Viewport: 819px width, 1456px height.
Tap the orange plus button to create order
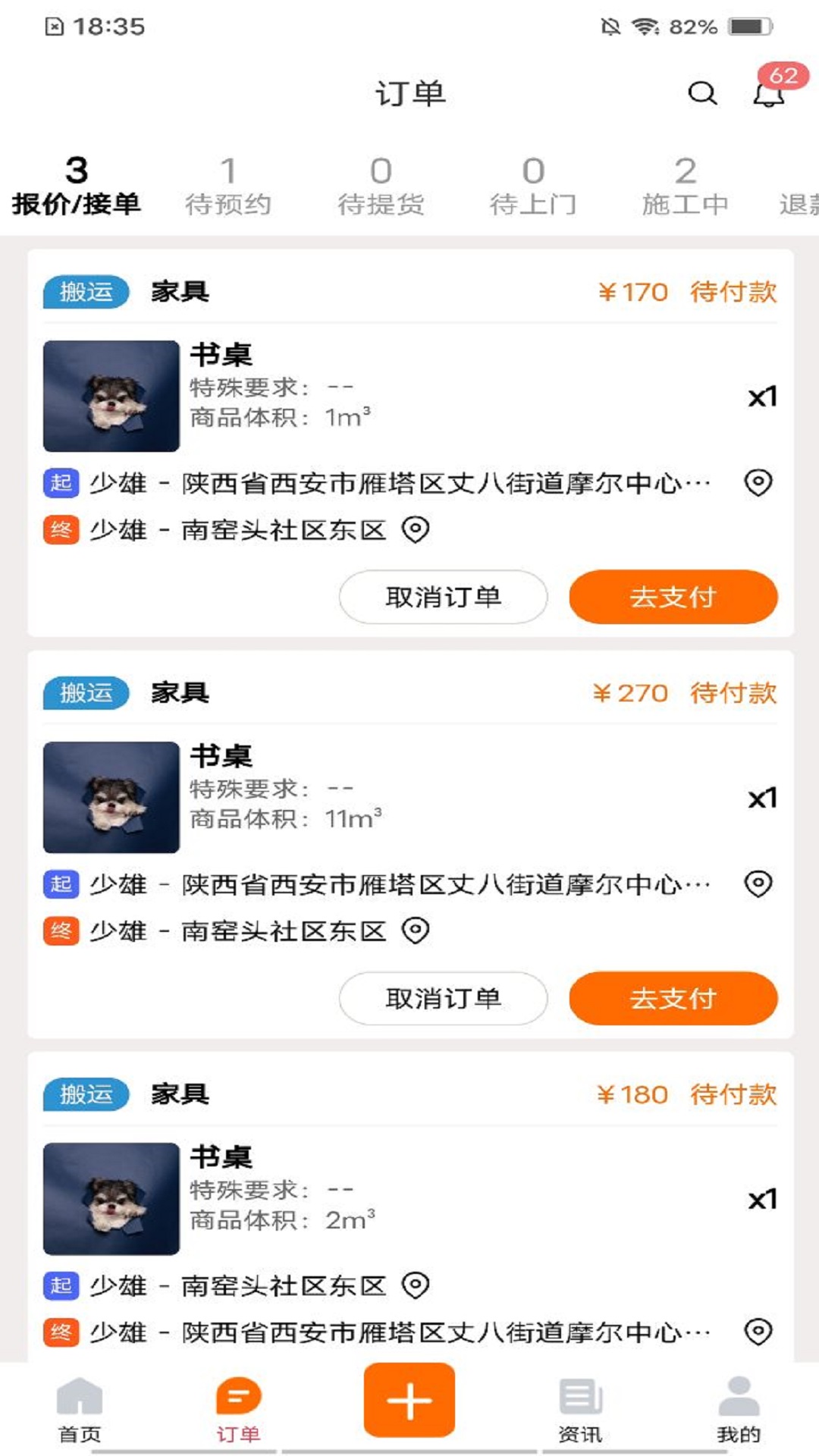coord(409,1401)
